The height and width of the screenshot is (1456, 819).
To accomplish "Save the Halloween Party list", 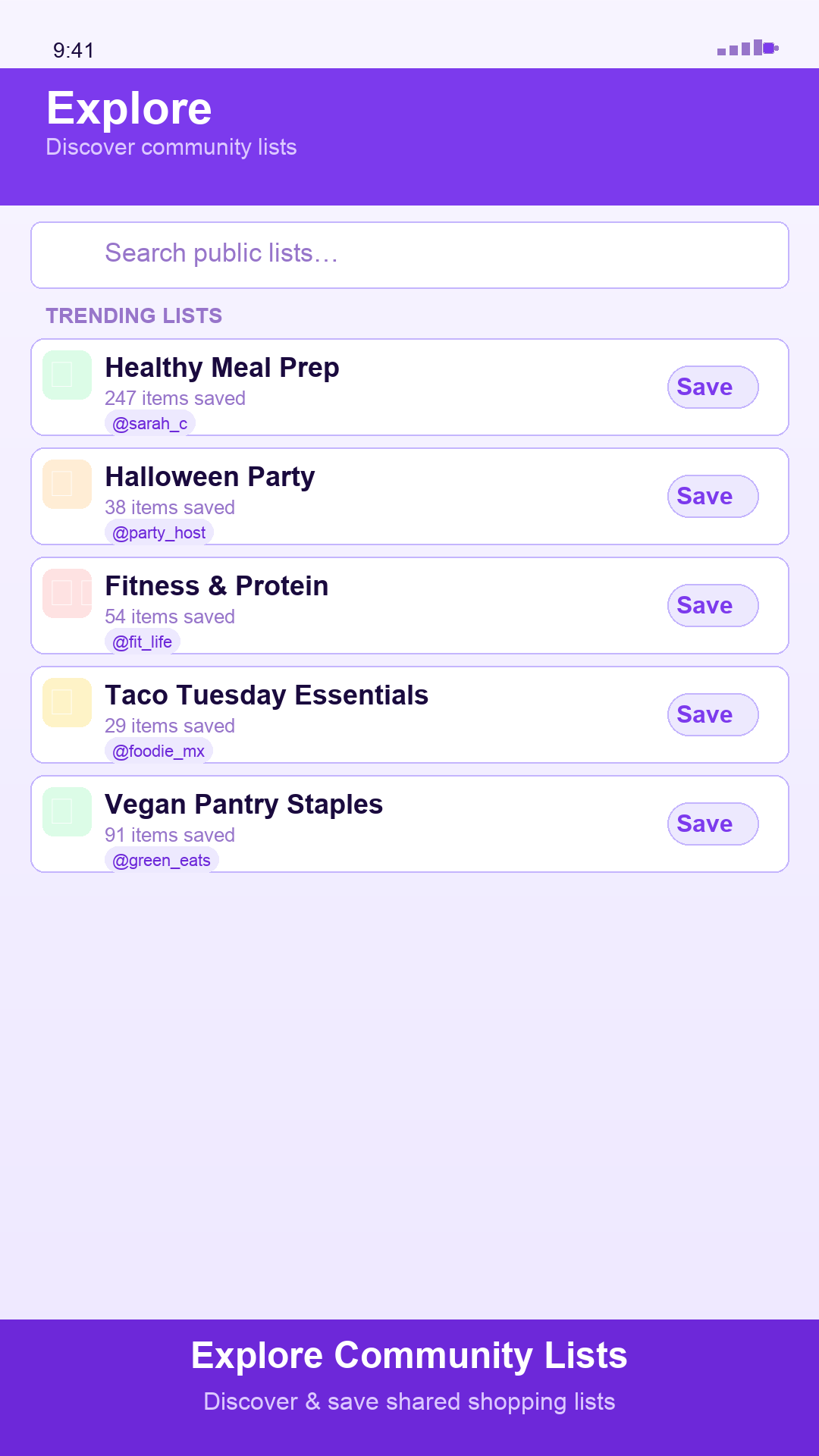I will coord(712,496).
